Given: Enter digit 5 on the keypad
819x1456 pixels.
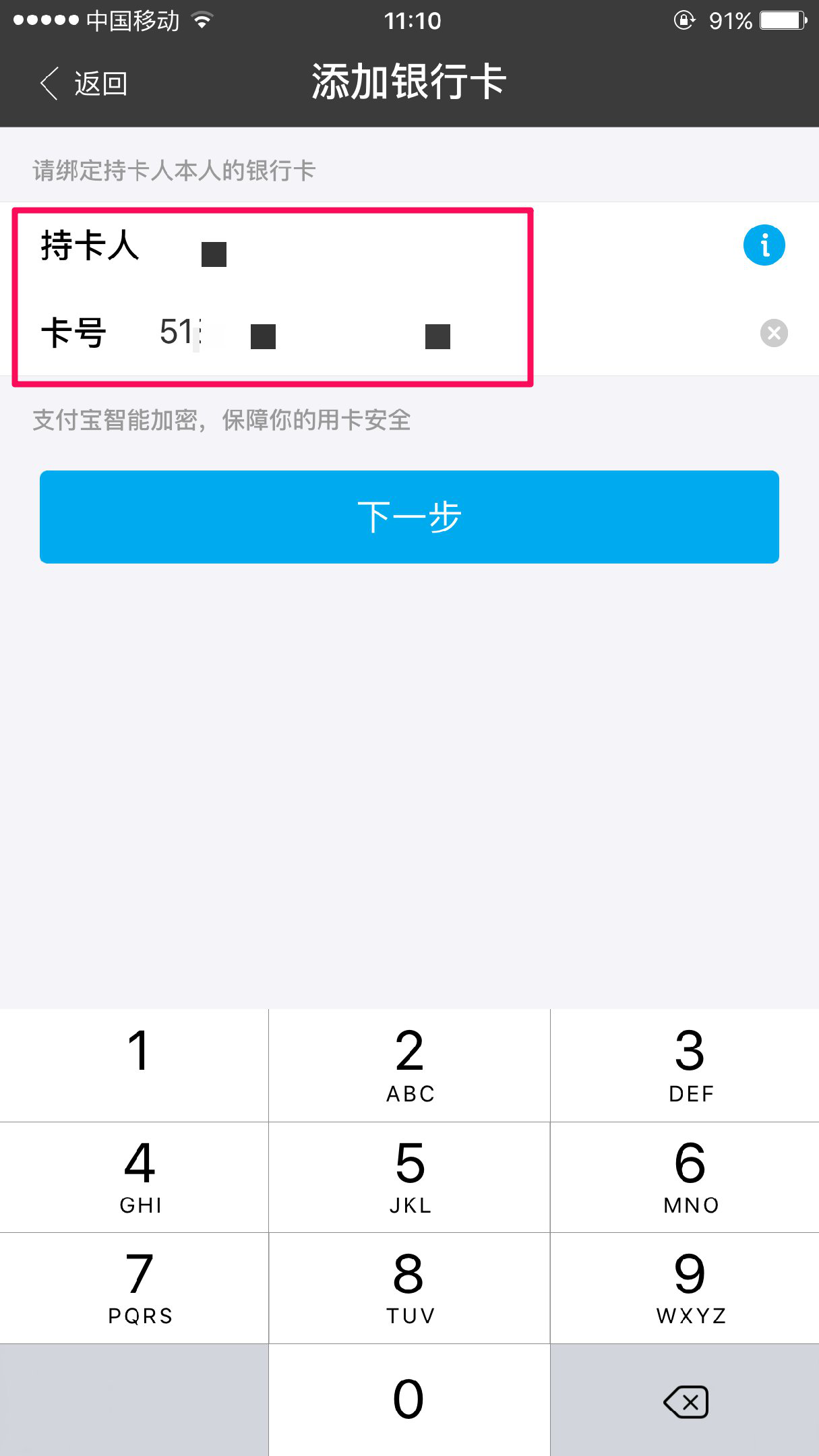Looking at the screenshot, I should click(409, 1177).
